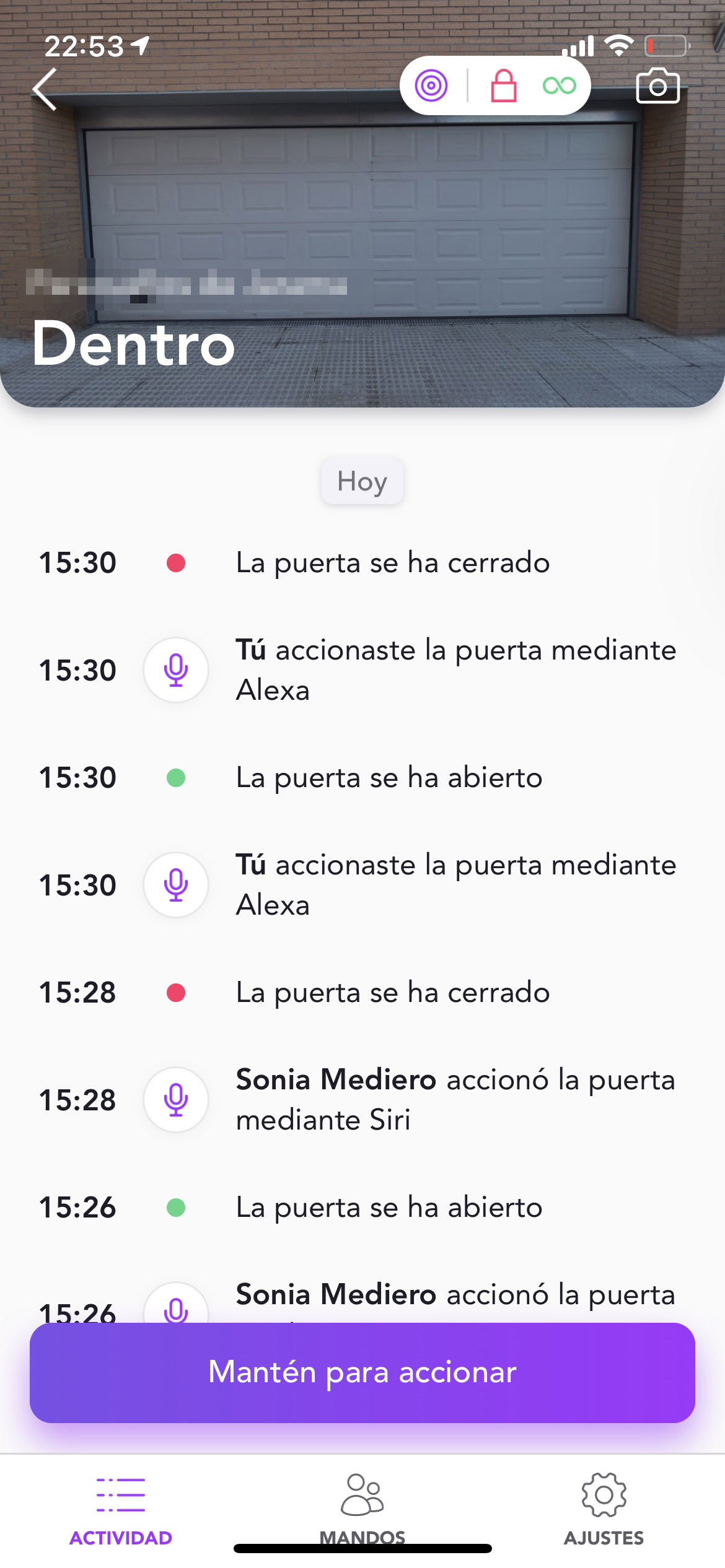The height and width of the screenshot is (1568, 725).
Task: Tap the camera icon over the photo
Action: pyautogui.click(x=658, y=85)
